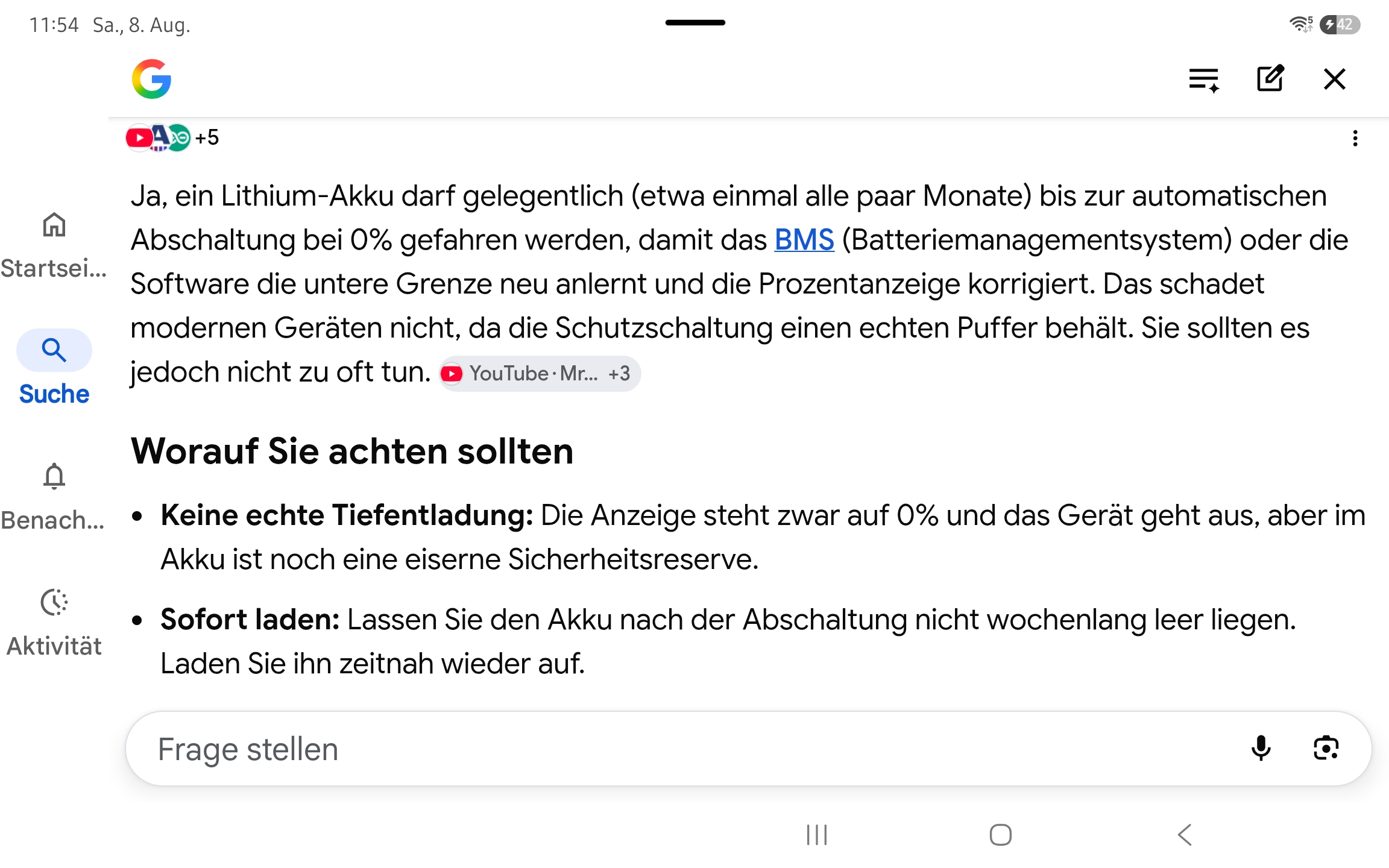Start voice input with the microphone

[x=1261, y=749]
